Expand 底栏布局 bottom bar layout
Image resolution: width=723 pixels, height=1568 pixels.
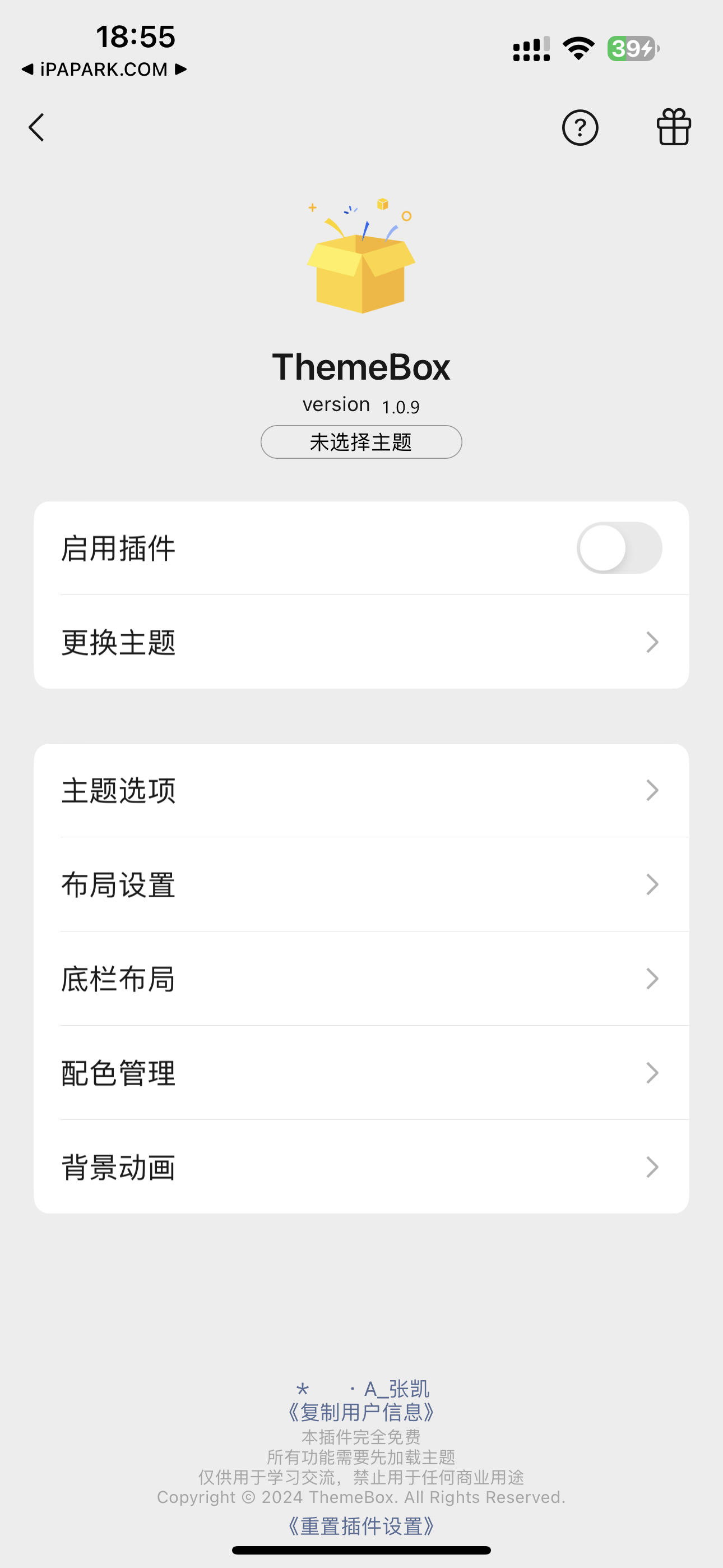[x=361, y=979]
